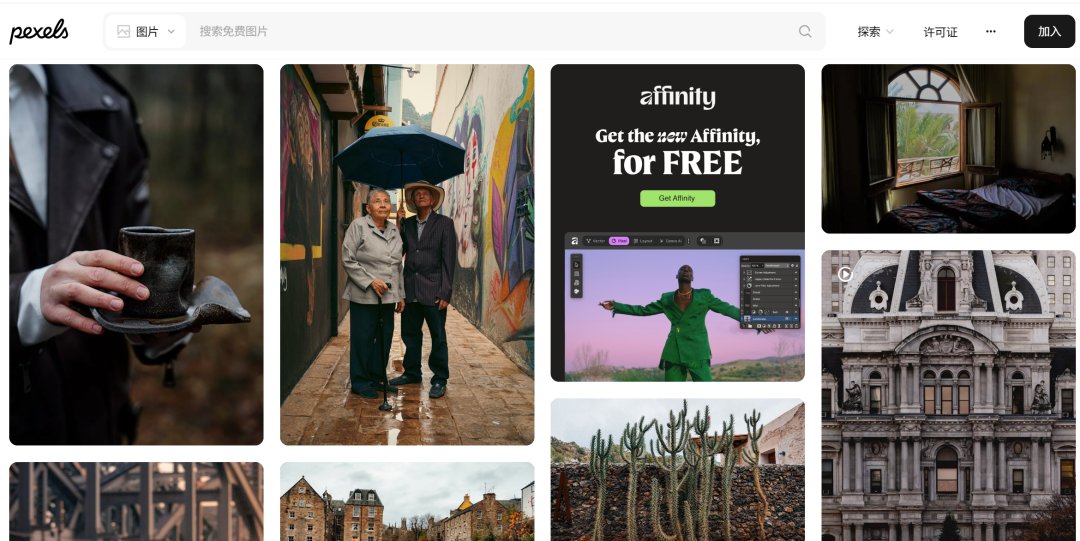Tap the Get Affinity ad button
The height and width of the screenshot is (541, 1080).
677,198
